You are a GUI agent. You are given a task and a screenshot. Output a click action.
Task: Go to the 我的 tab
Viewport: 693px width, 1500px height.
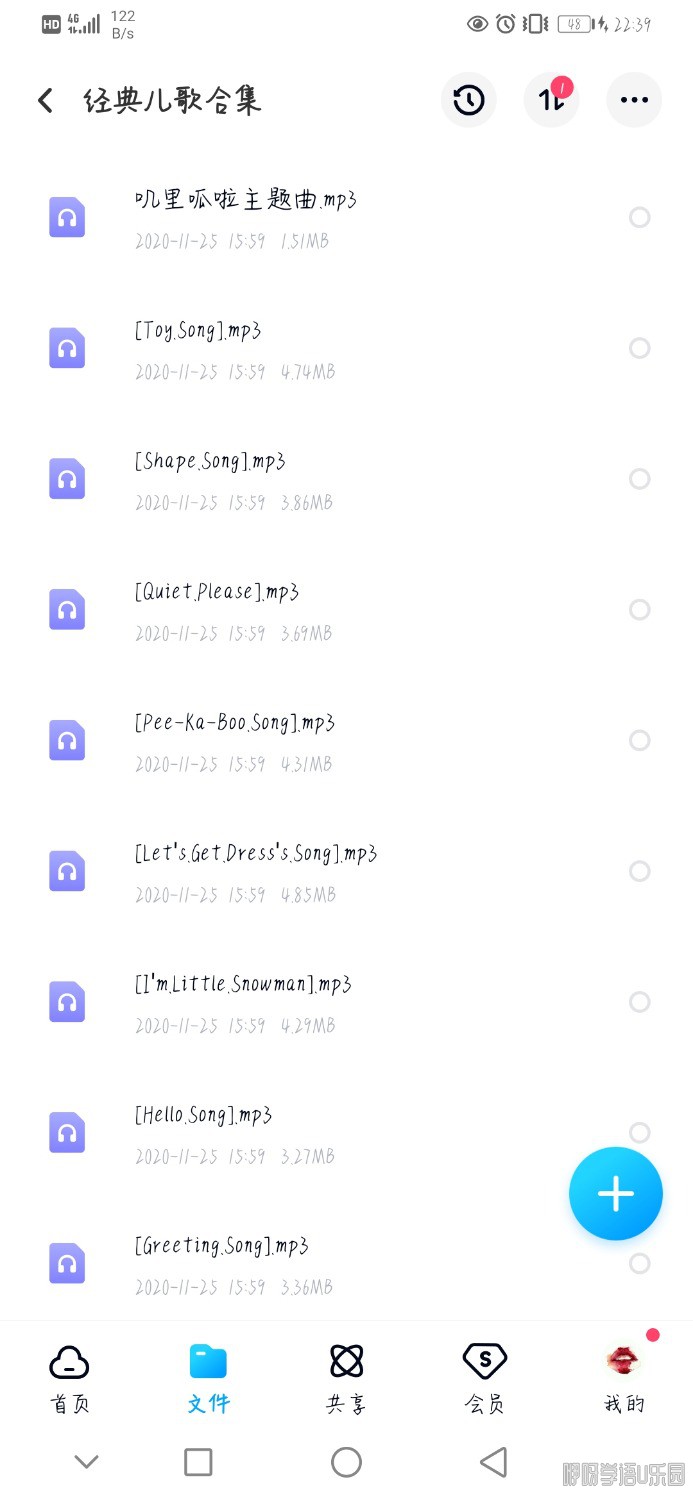pyautogui.click(x=624, y=1378)
